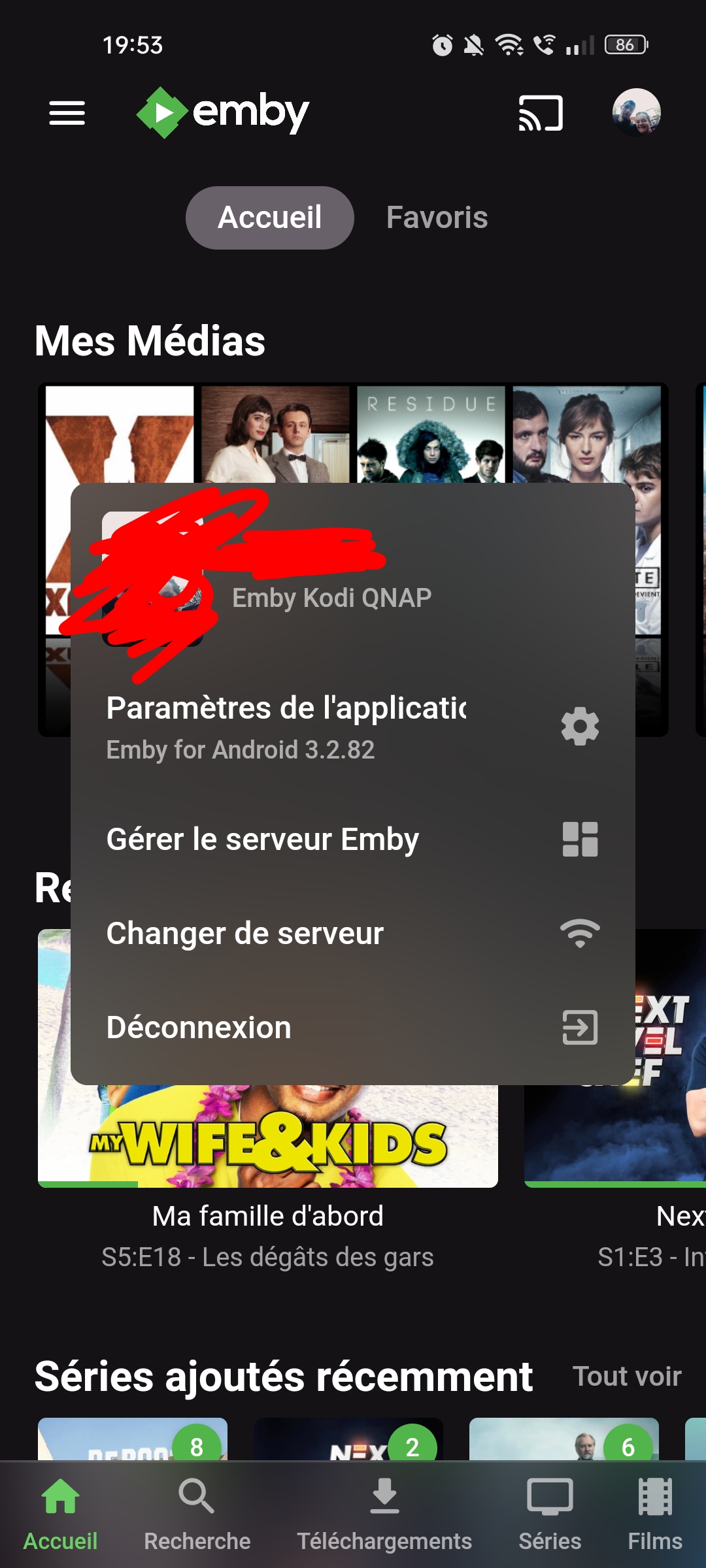The height and width of the screenshot is (1568, 706).
Task: Select the Accueil top tab
Action: click(x=269, y=218)
